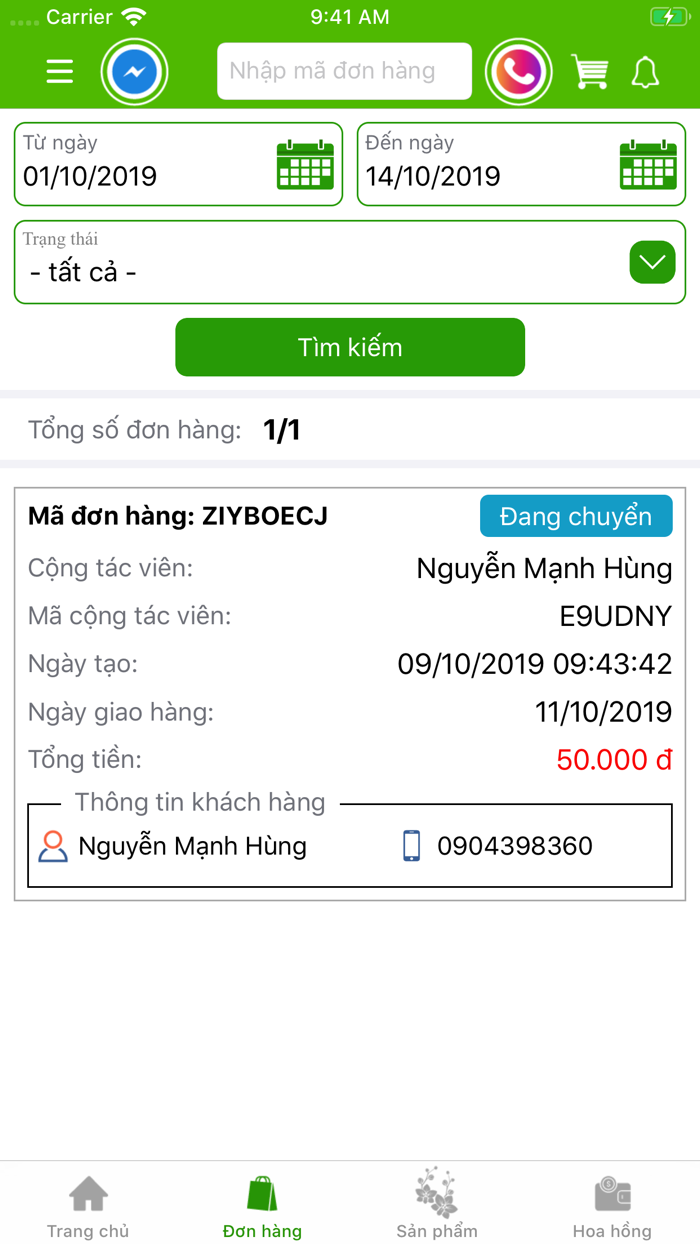The width and height of the screenshot is (700, 1244).
Task: Select the Đơn hàng tab
Action: click(x=262, y=1207)
